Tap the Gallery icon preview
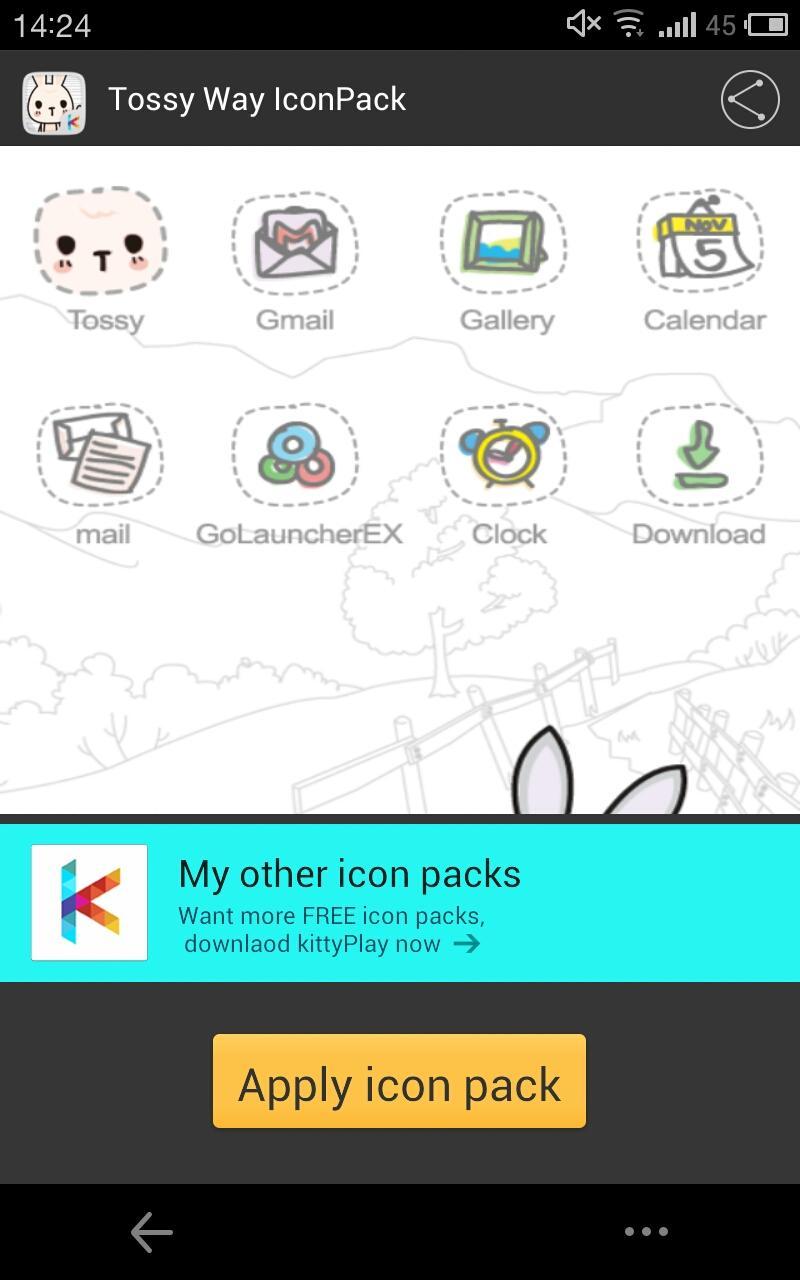The image size is (800, 1280). (503, 242)
